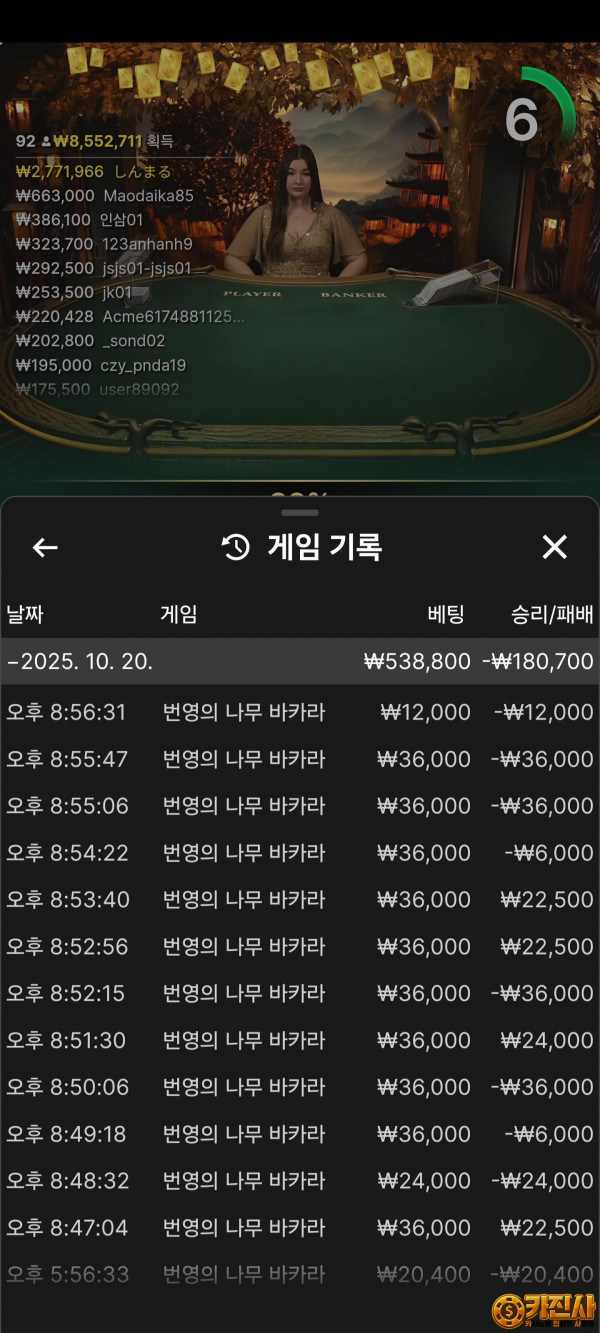
Task: Open the 오후 8:50:06 game record
Action: (300, 1087)
